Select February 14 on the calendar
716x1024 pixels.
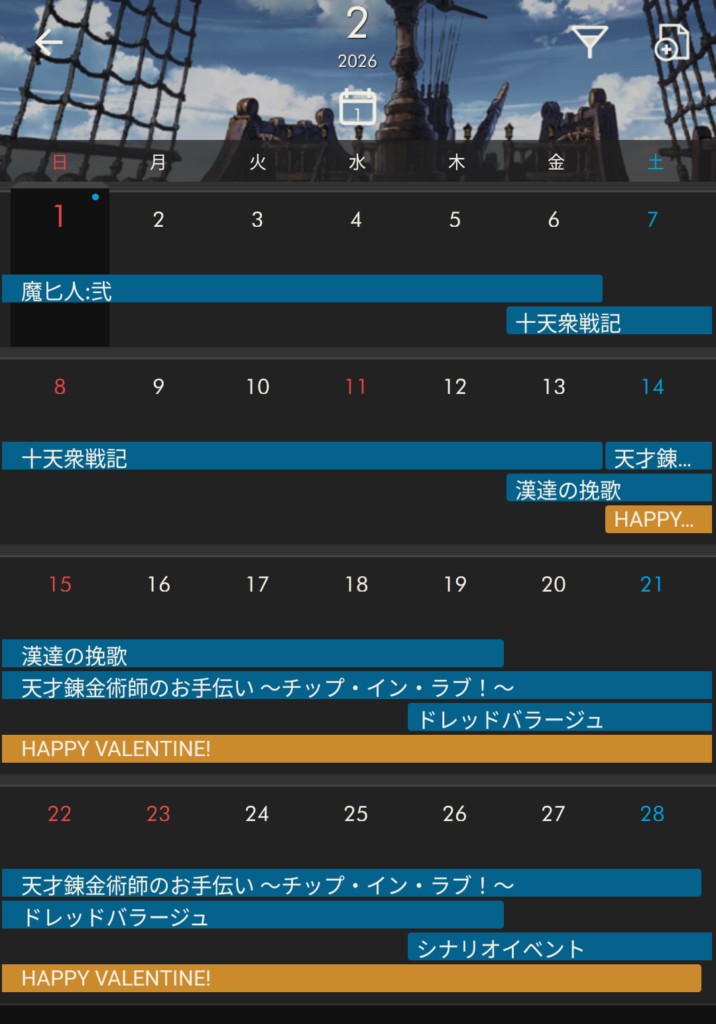coord(653,387)
